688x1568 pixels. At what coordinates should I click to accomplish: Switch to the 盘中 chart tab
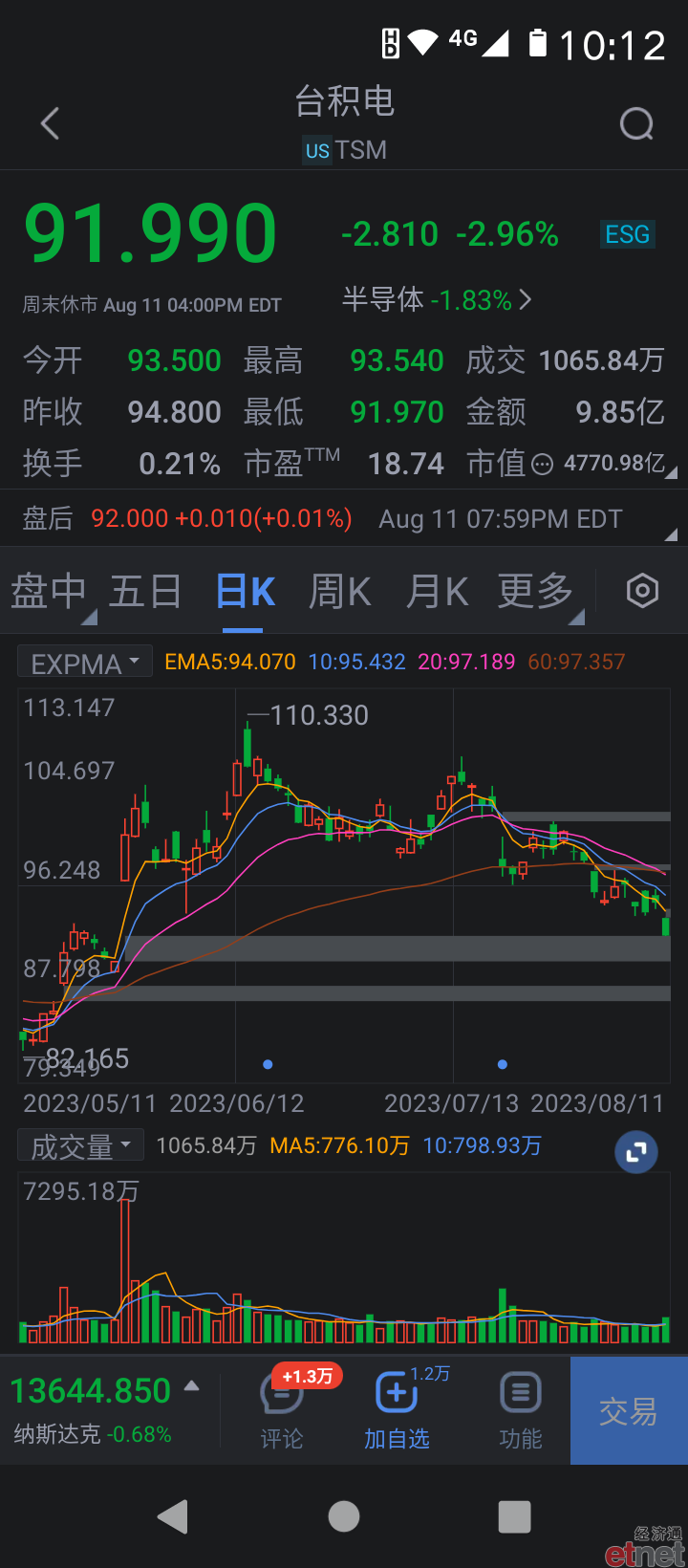pos(51,592)
